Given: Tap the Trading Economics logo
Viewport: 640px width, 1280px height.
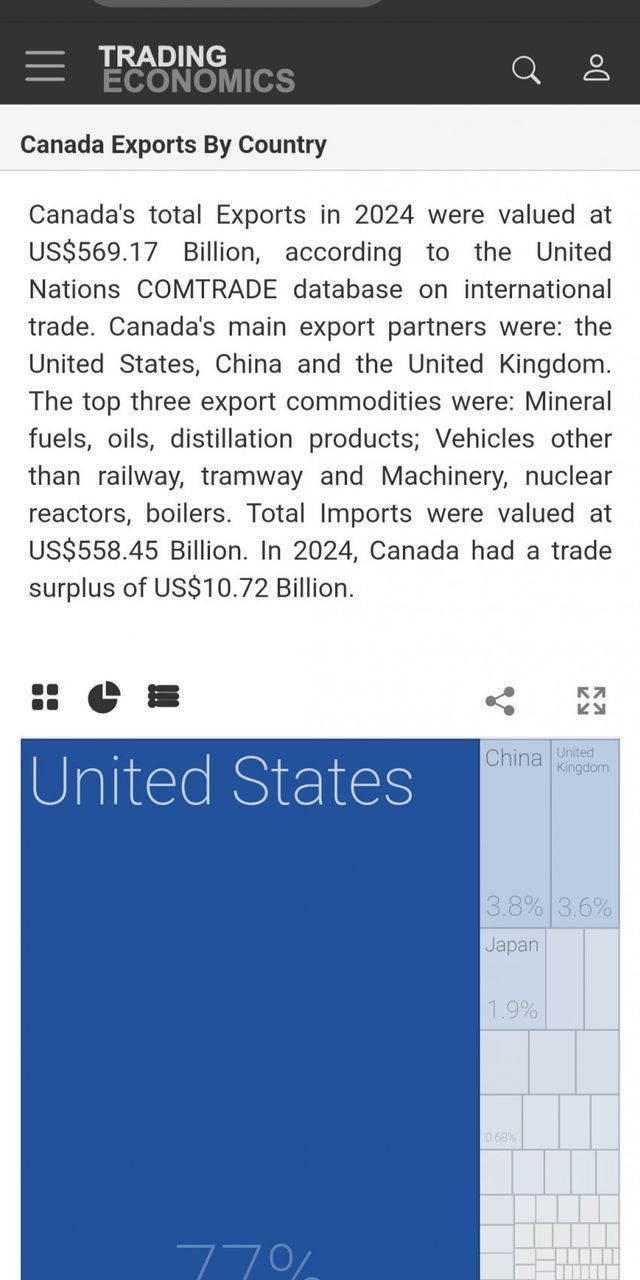Looking at the screenshot, I should tap(196, 69).
